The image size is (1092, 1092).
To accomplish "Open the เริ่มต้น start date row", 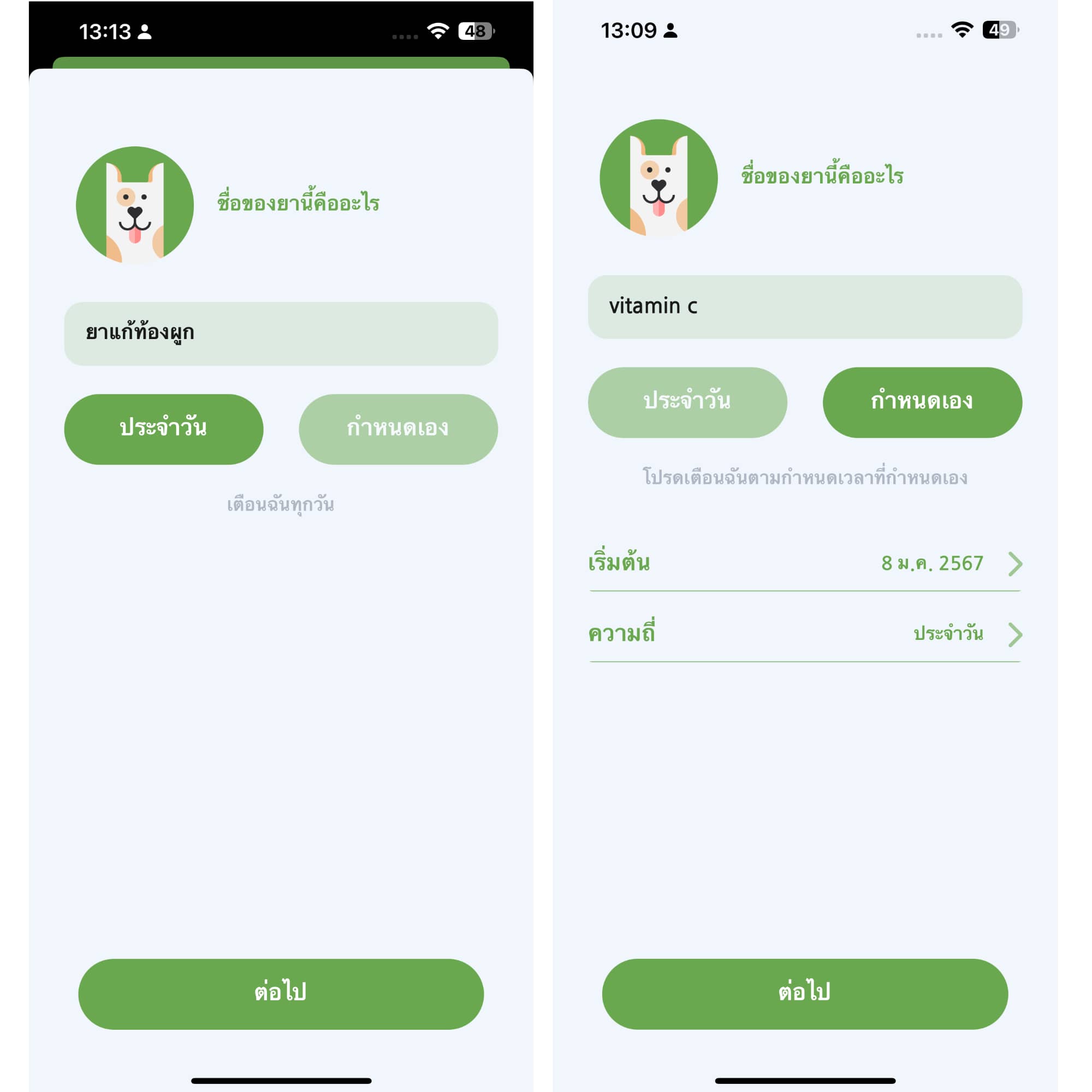I will click(x=804, y=563).
